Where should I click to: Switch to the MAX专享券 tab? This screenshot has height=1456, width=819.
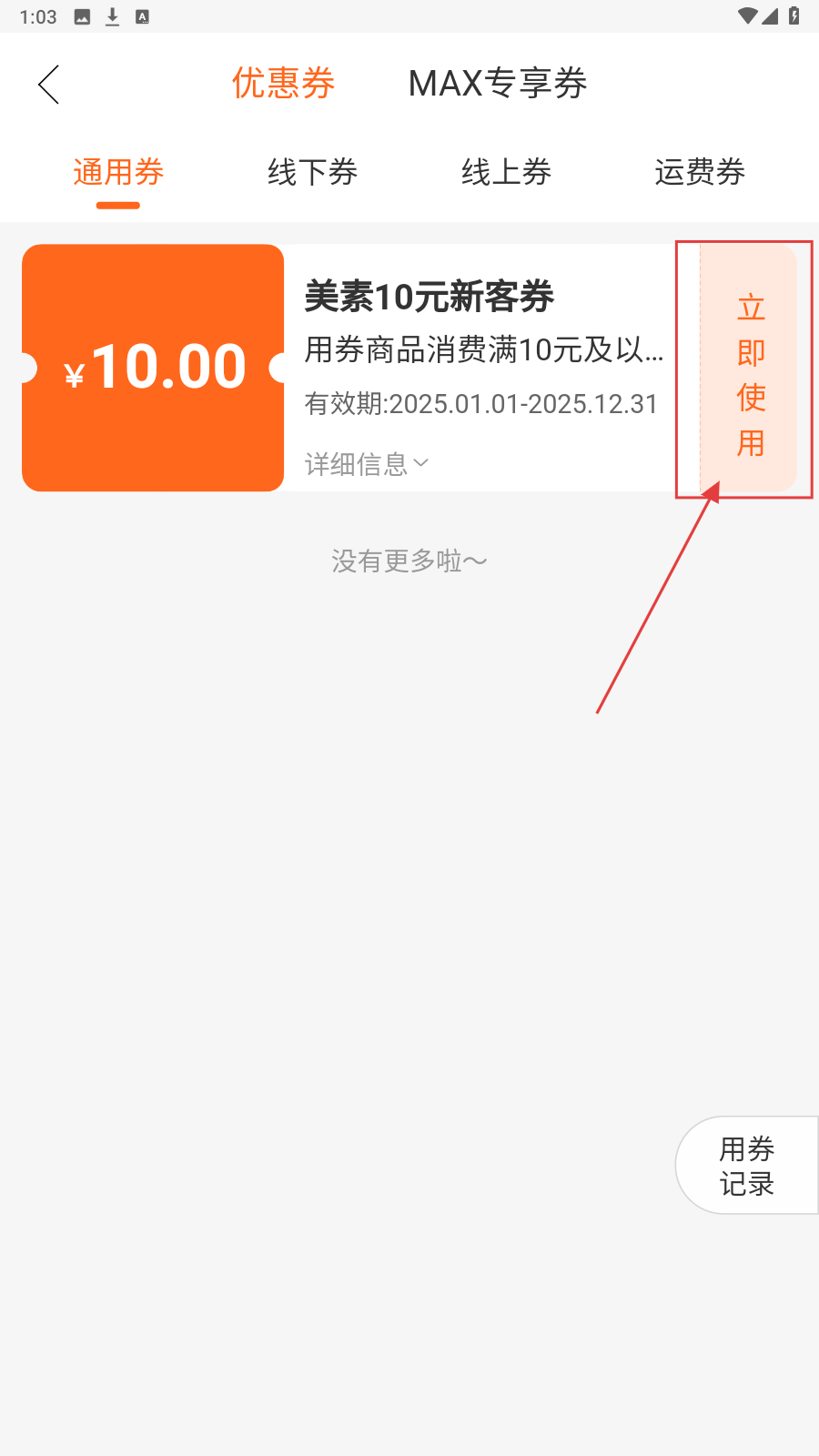tap(497, 83)
